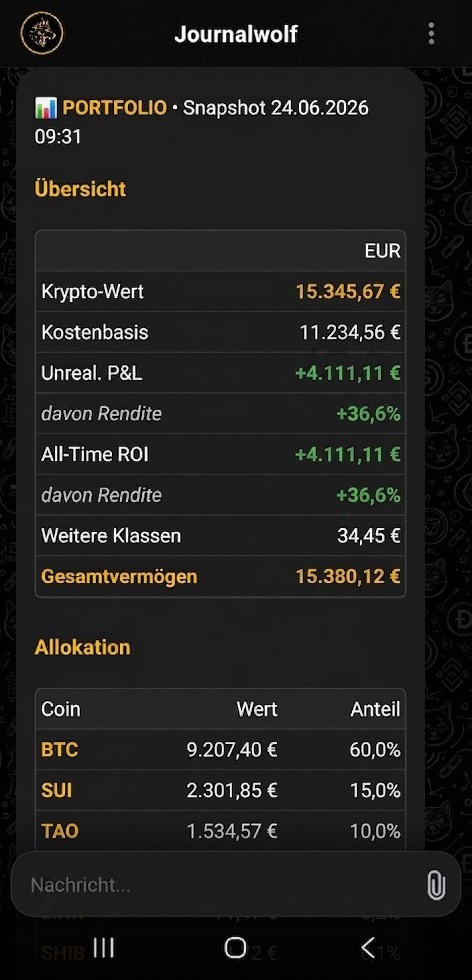Viewport: 472px width, 980px height.
Task: Go back using the system back button
Action: [368, 948]
